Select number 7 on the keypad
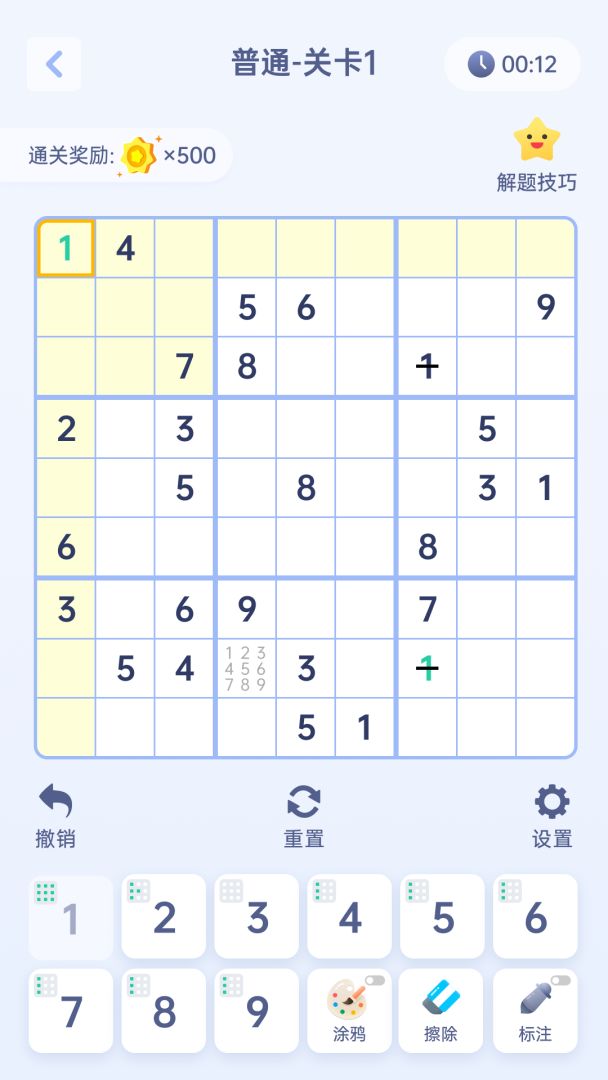The width and height of the screenshot is (608, 1080). click(71, 1011)
